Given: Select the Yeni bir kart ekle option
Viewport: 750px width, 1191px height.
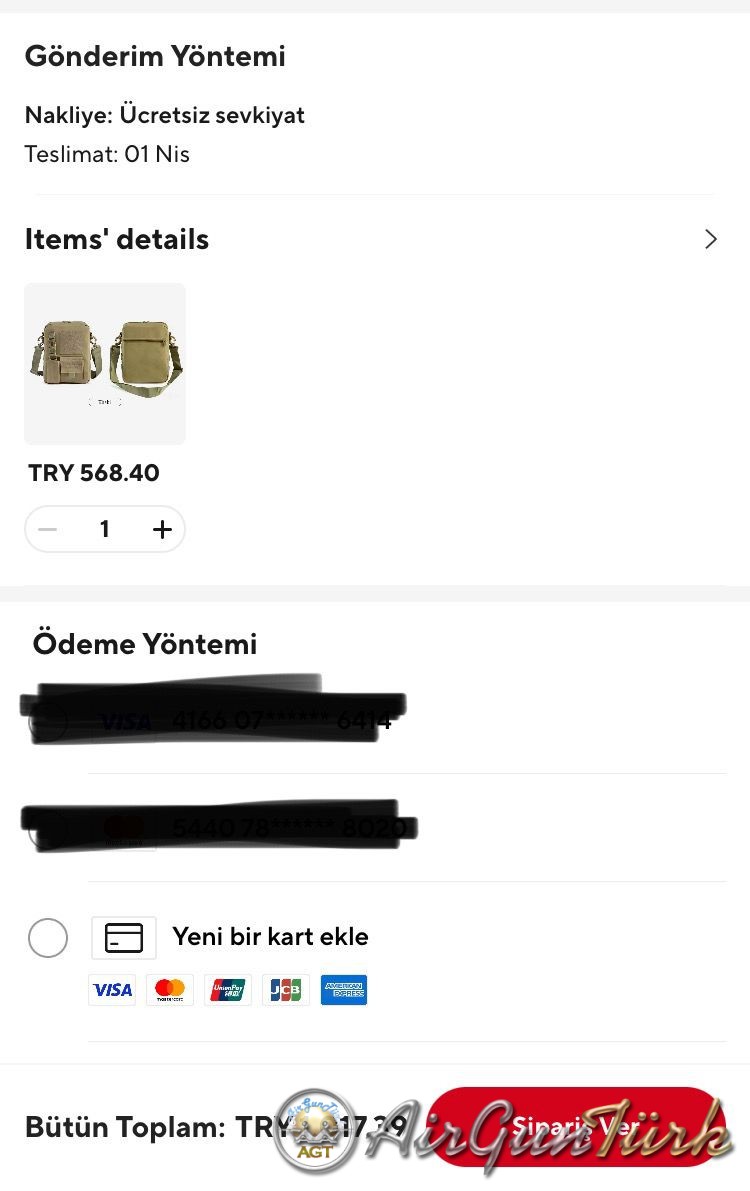Looking at the screenshot, I should tap(48, 938).
